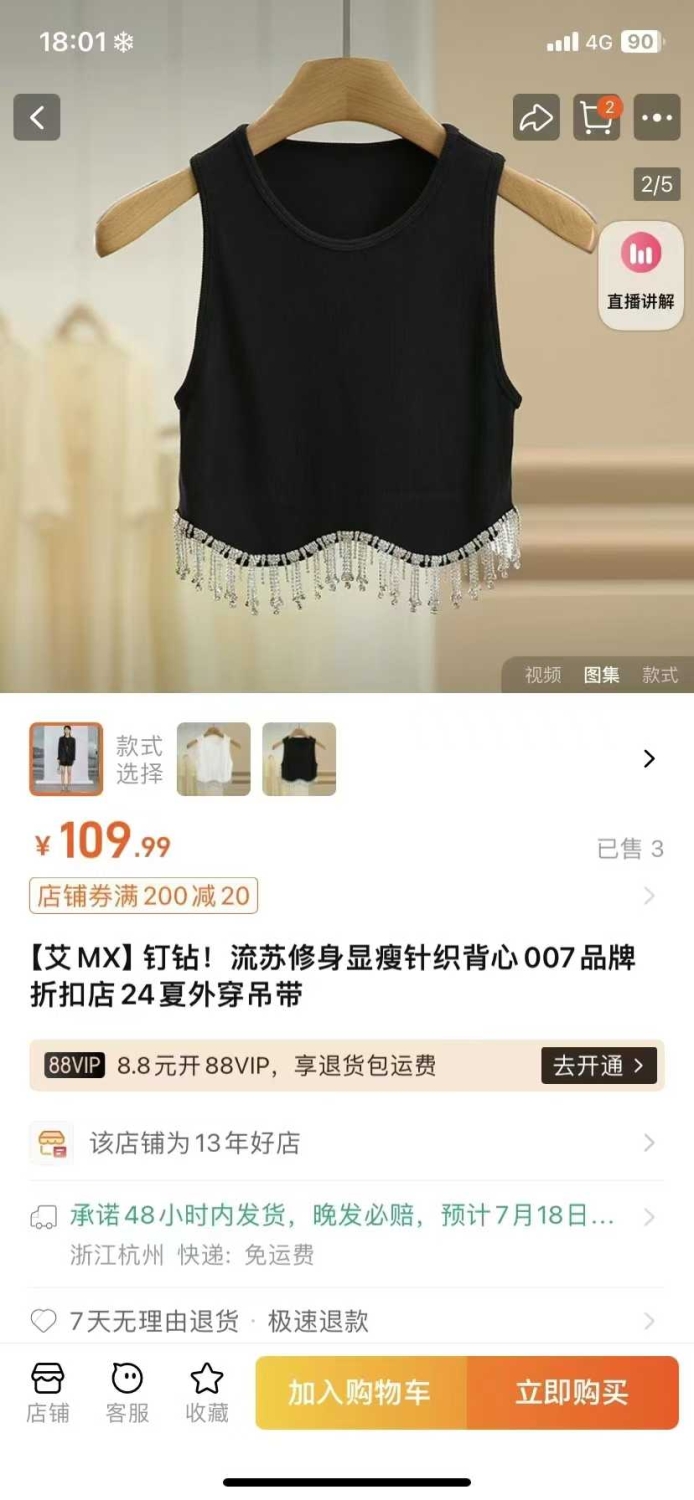Go back using the top-left arrow

[37, 118]
